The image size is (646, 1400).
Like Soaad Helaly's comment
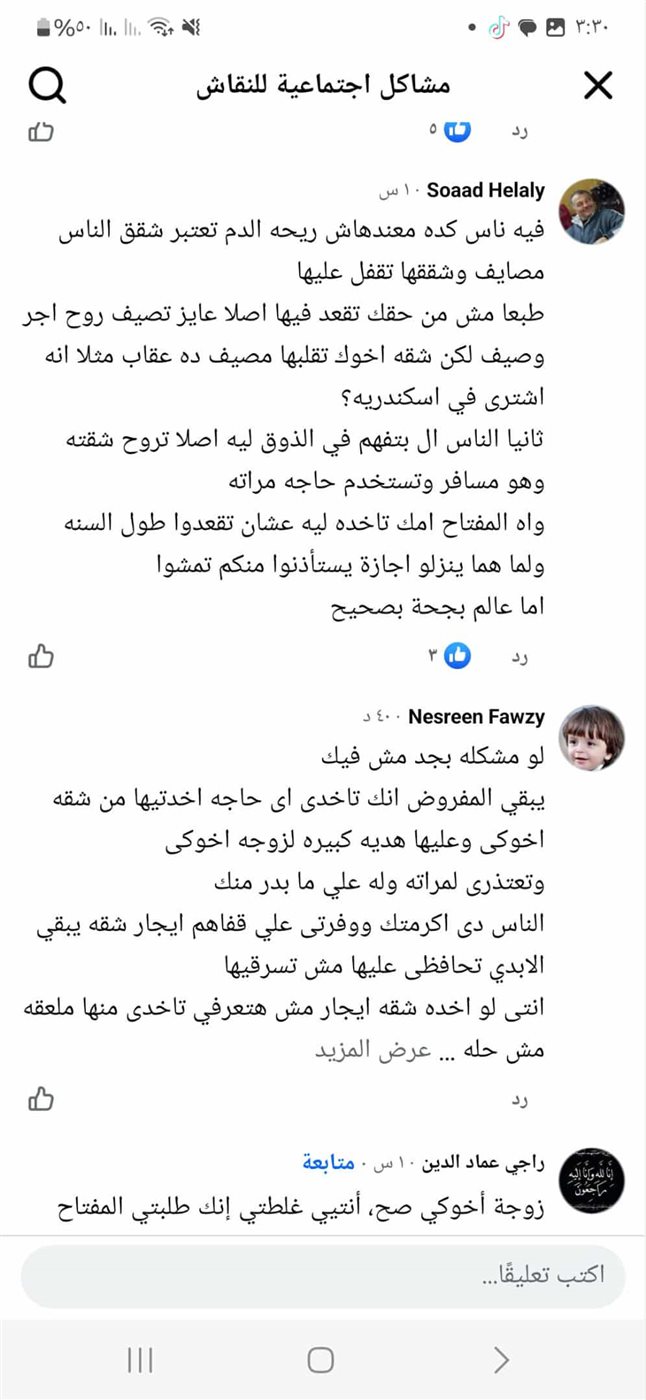coord(41,656)
